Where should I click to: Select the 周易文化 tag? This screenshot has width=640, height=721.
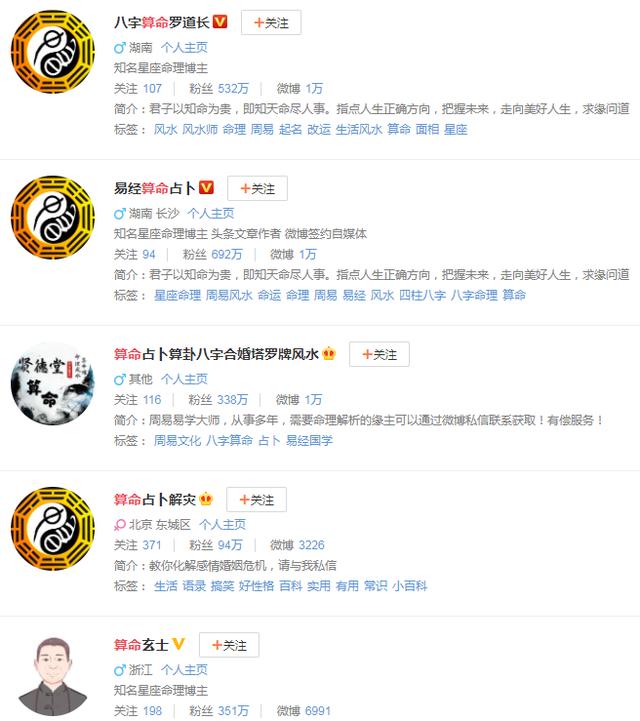[x=176, y=440]
